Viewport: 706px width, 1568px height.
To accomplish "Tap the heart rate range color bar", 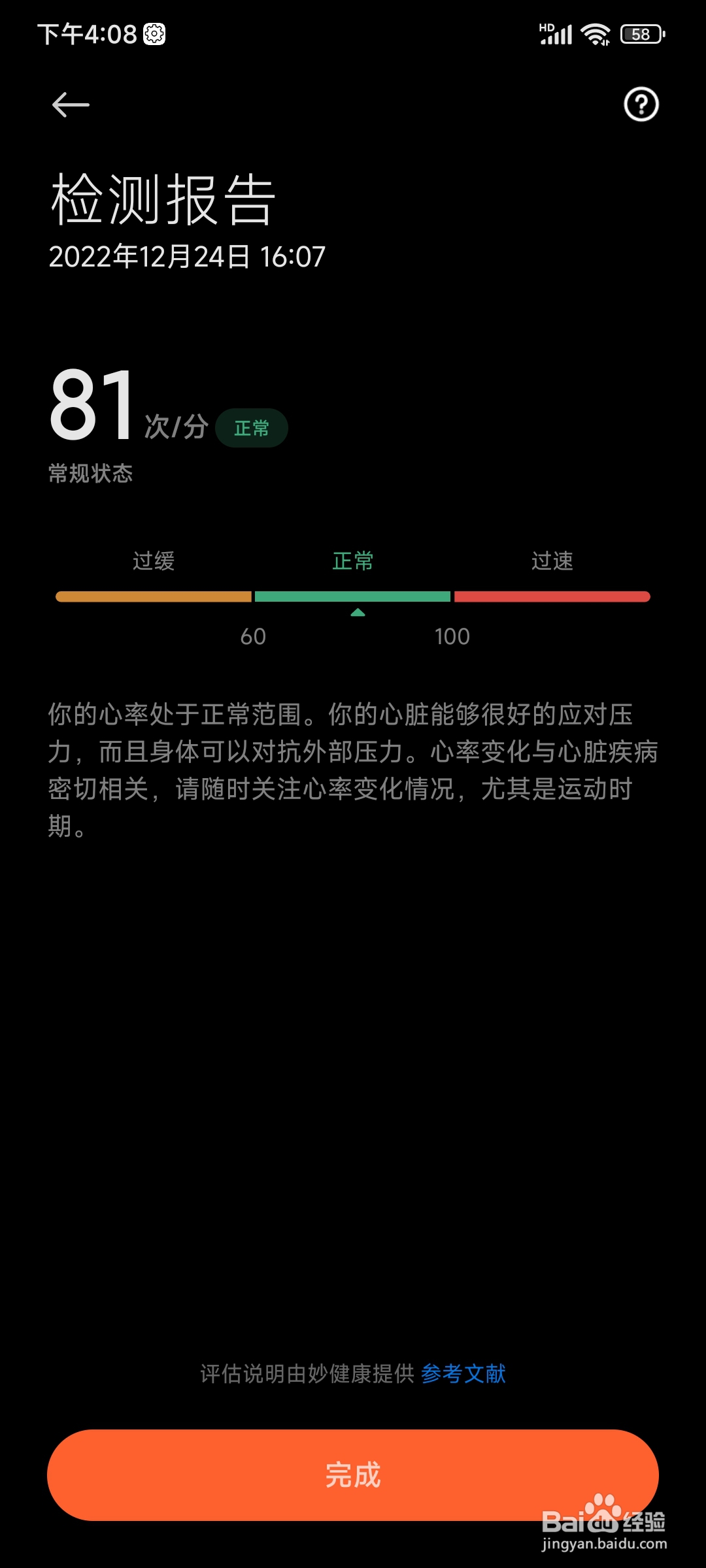I will 353,595.
